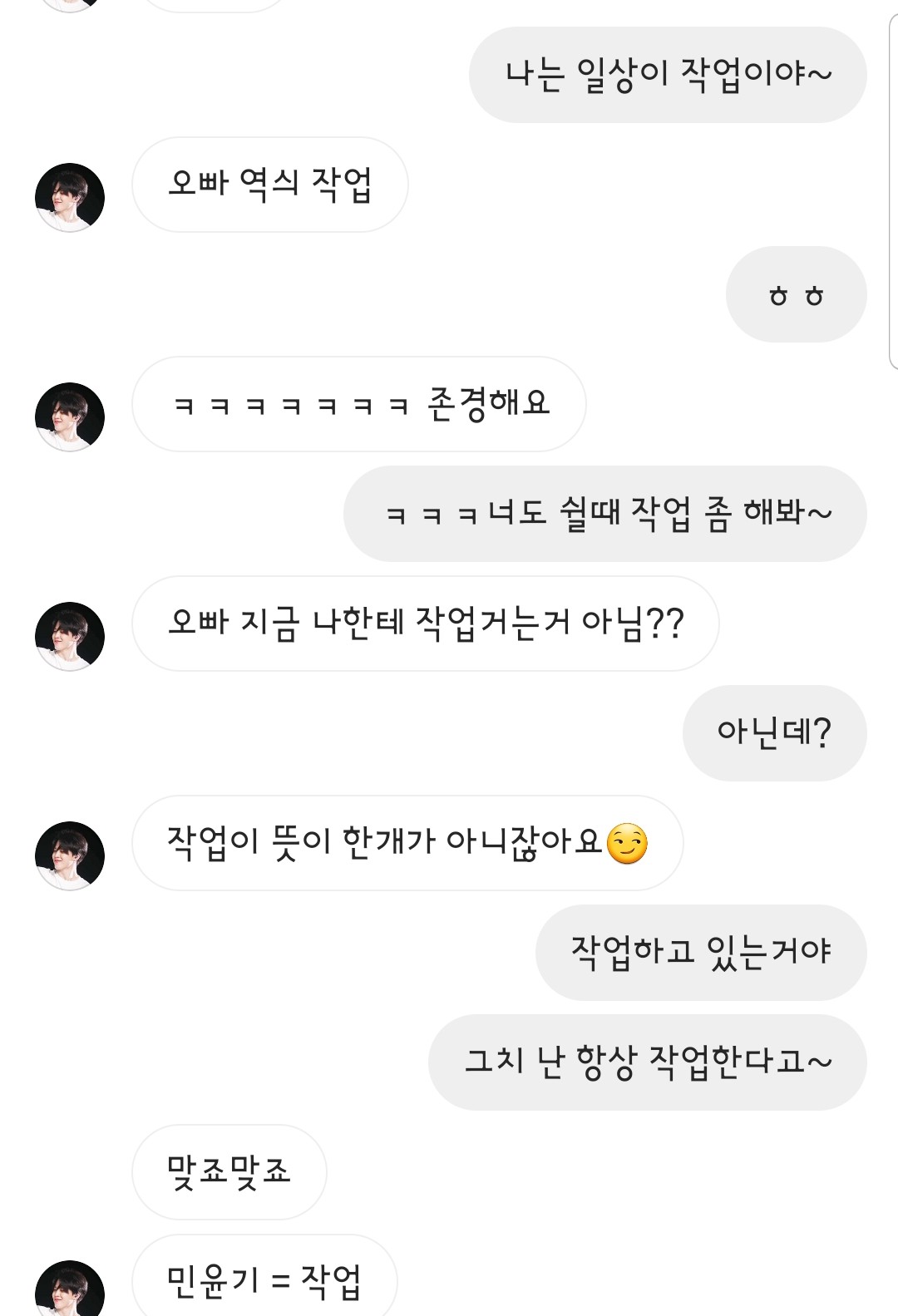Open sender's profile picture beside "오빠 역시 작업"
898x1316 pixels.
coord(70,198)
